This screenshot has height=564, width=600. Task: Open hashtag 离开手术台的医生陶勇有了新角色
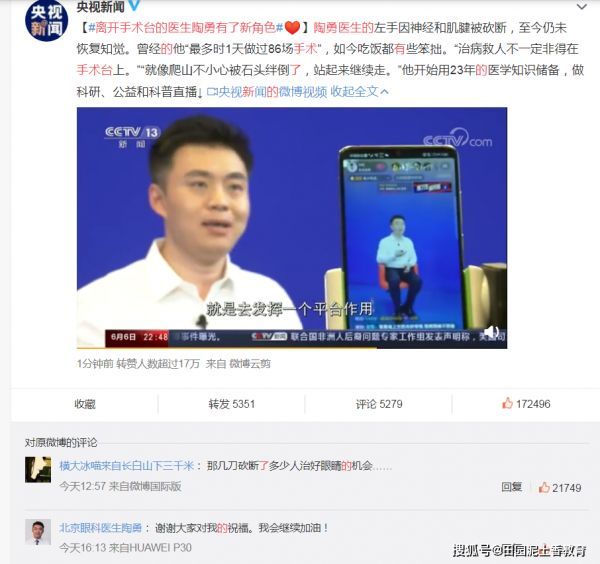click(182, 26)
